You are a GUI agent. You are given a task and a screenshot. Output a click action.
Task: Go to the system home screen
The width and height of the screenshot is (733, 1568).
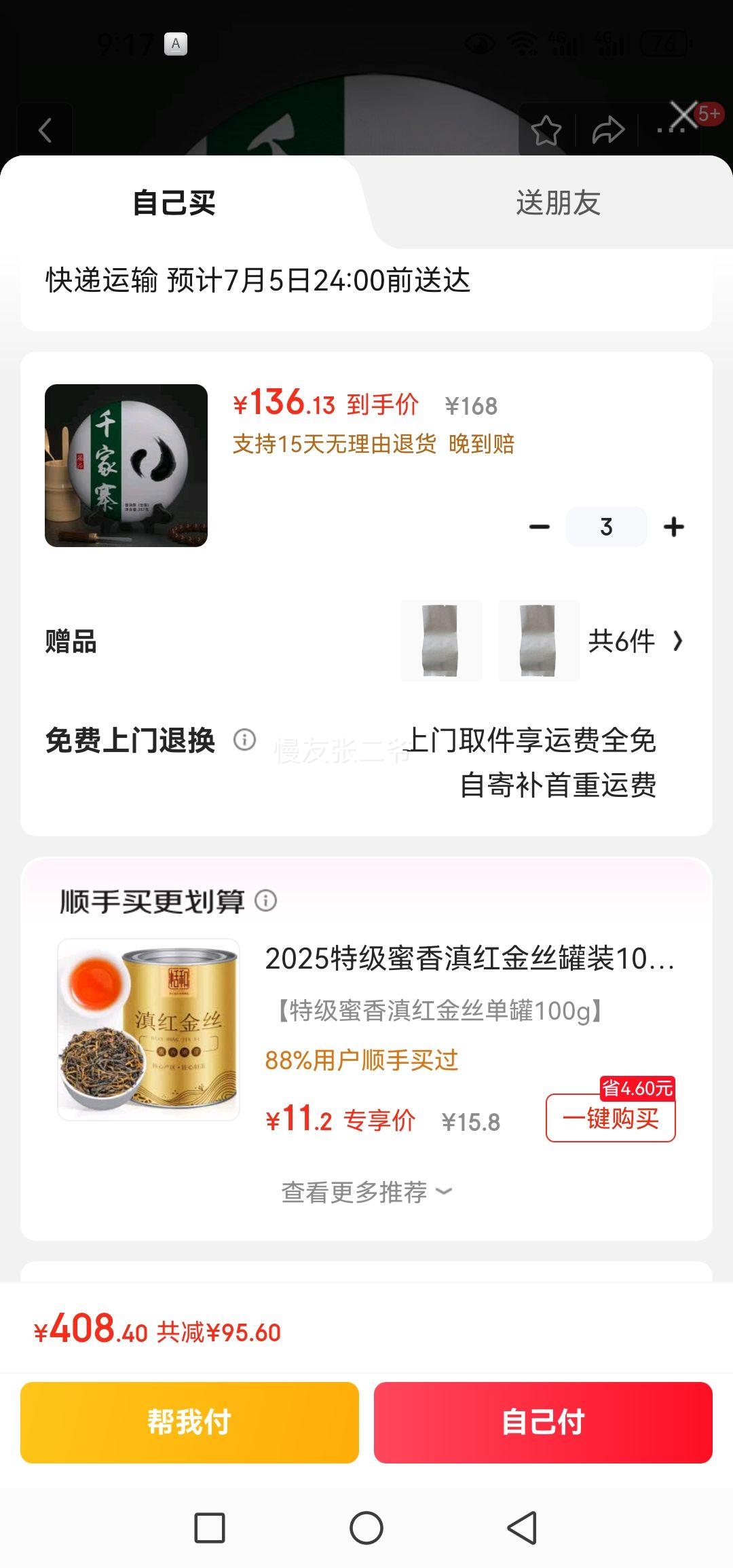(366, 1528)
